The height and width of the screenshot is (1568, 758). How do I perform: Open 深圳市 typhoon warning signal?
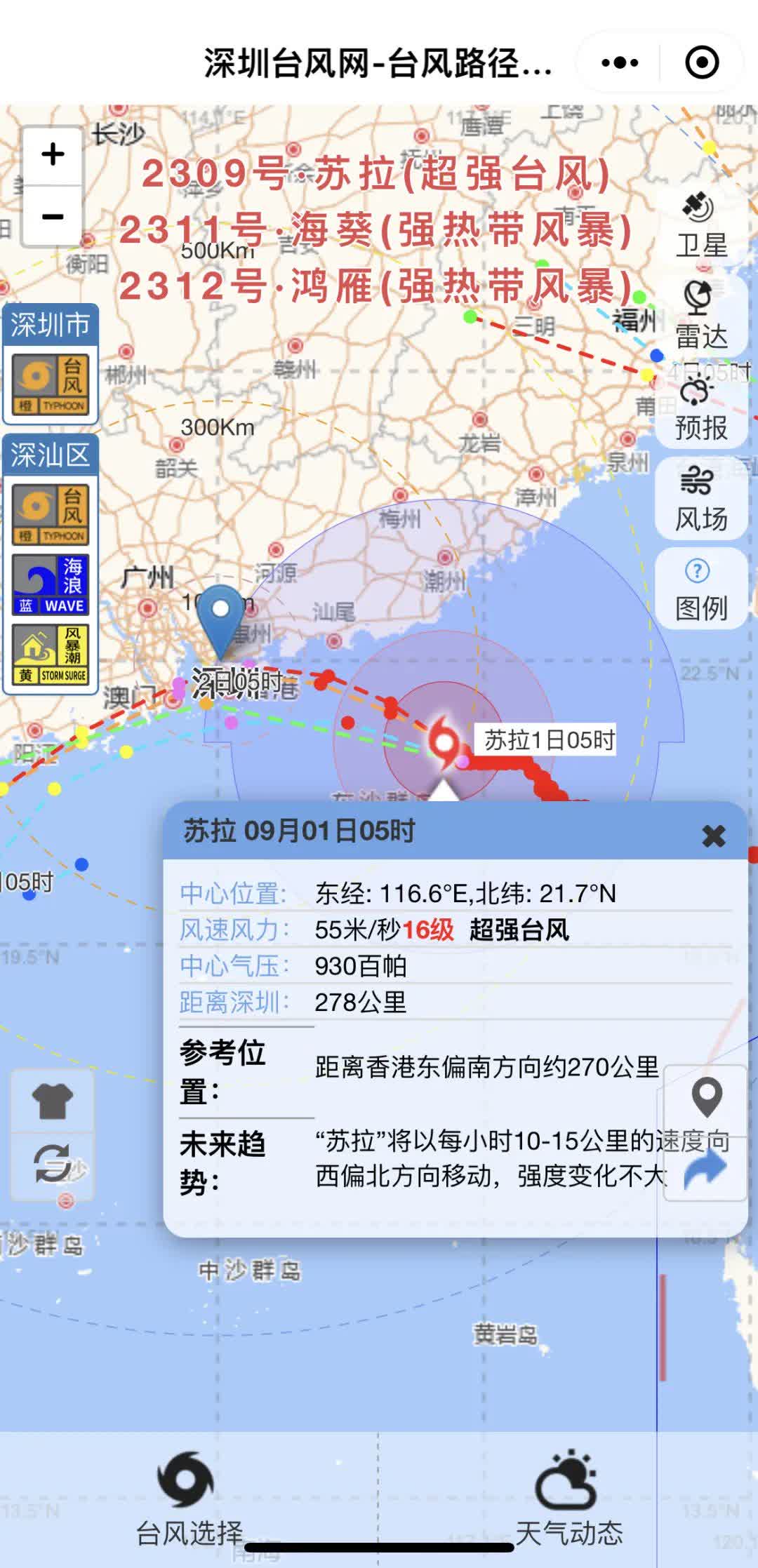(x=51, y=385)
